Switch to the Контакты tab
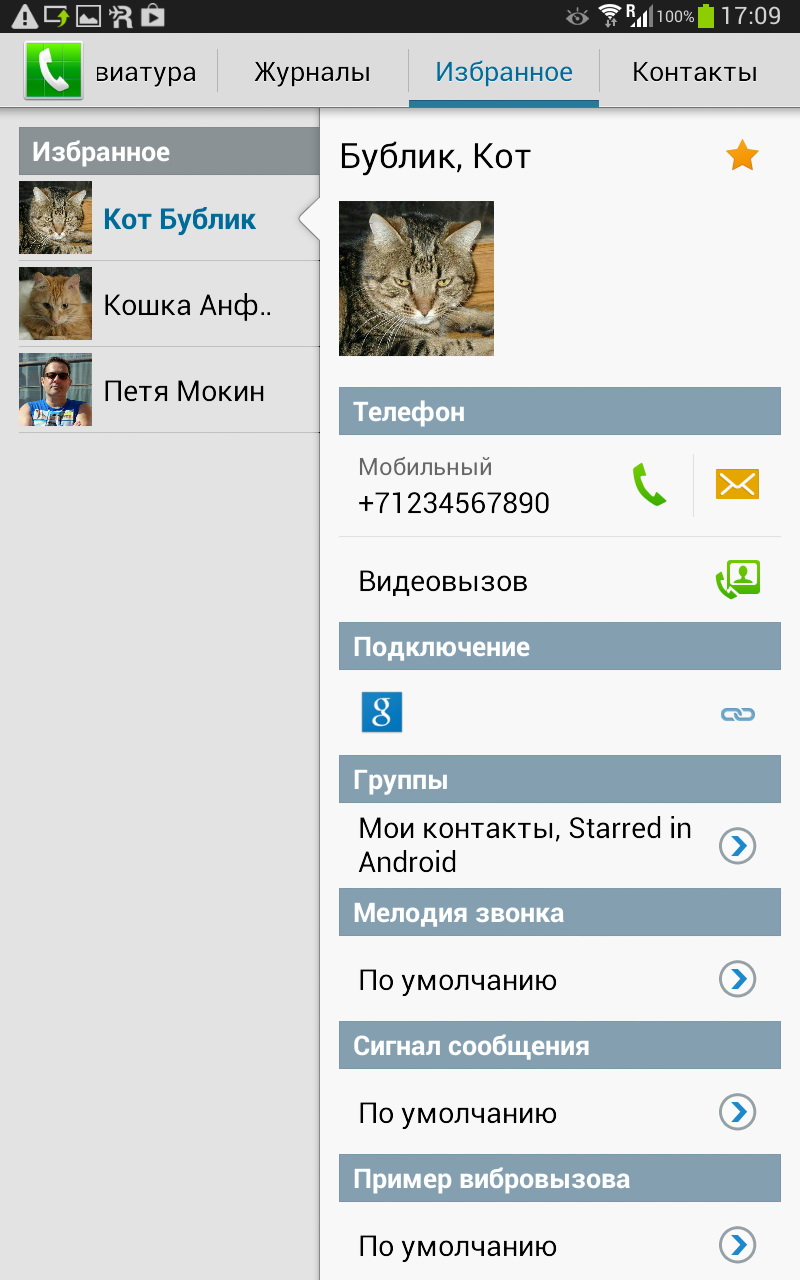 (694, 72)
